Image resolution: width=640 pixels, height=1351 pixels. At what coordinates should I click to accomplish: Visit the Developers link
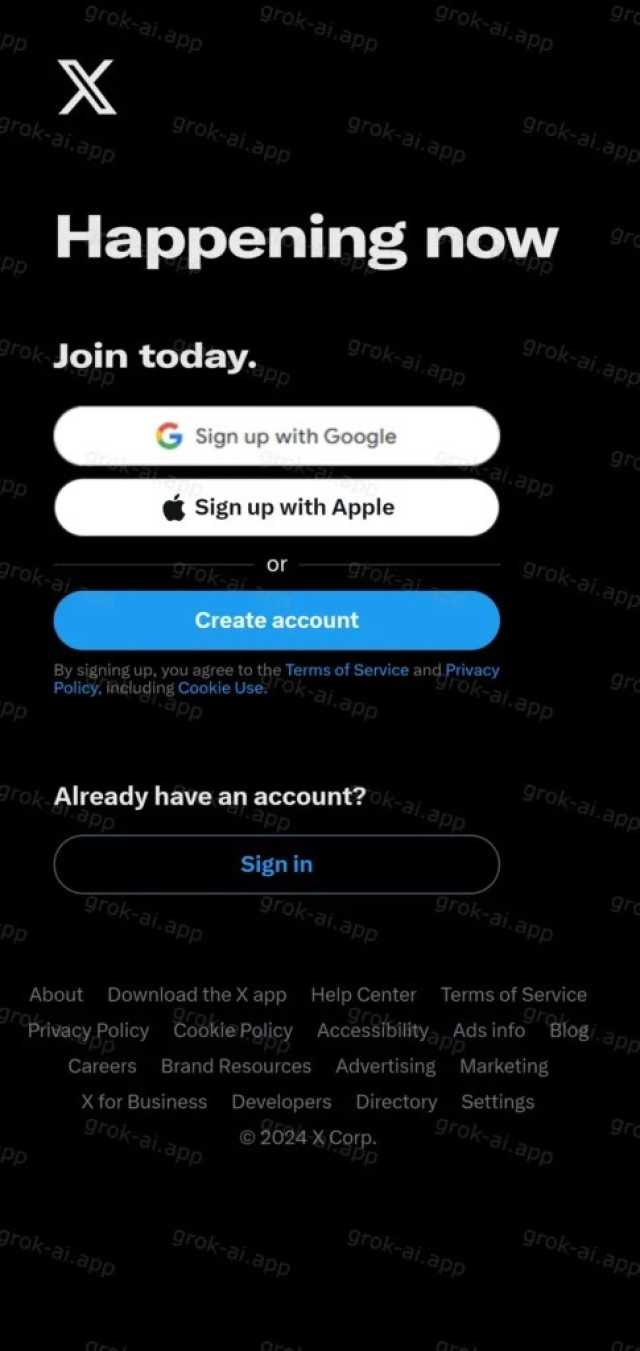pyautogui.click(x=281, y=1102)
